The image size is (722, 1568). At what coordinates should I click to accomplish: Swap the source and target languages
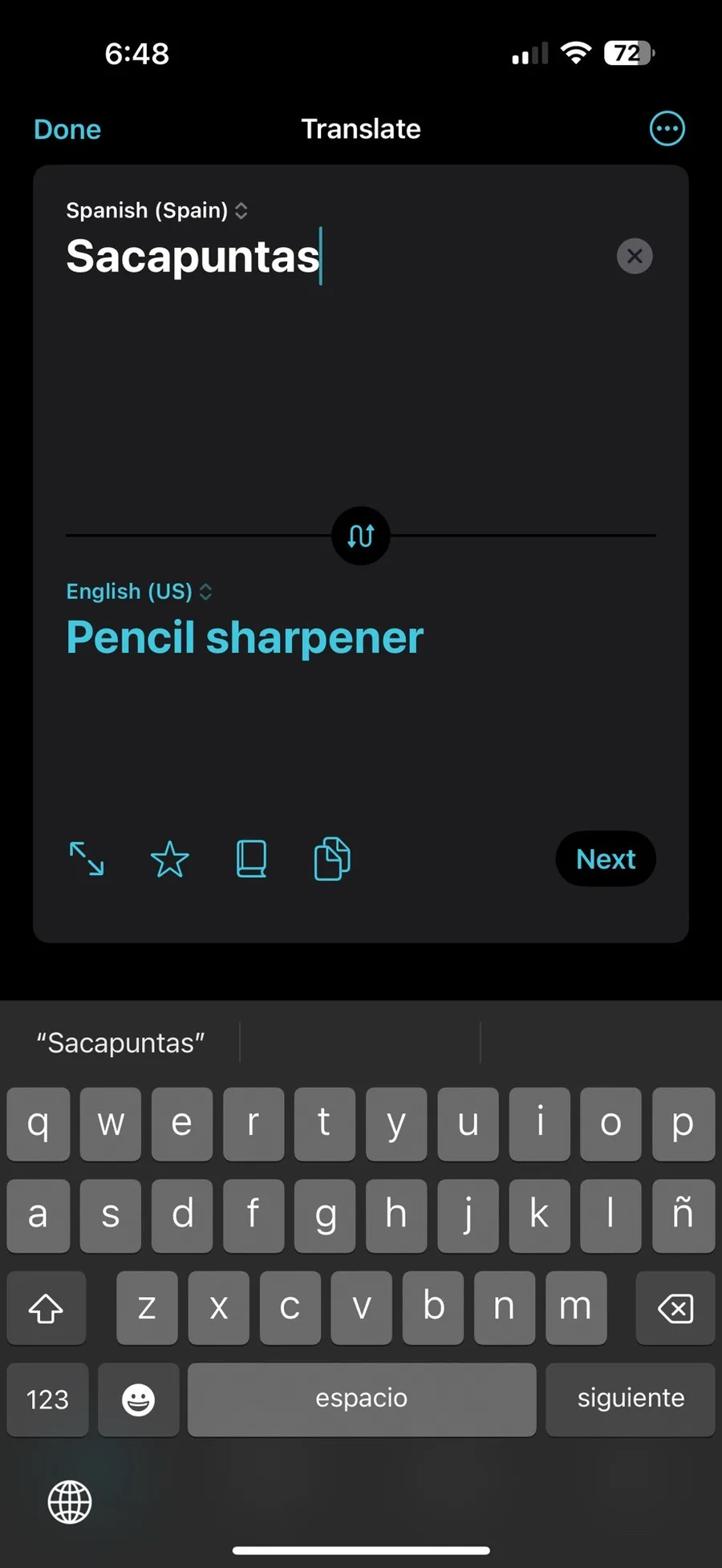click(361, 536)
